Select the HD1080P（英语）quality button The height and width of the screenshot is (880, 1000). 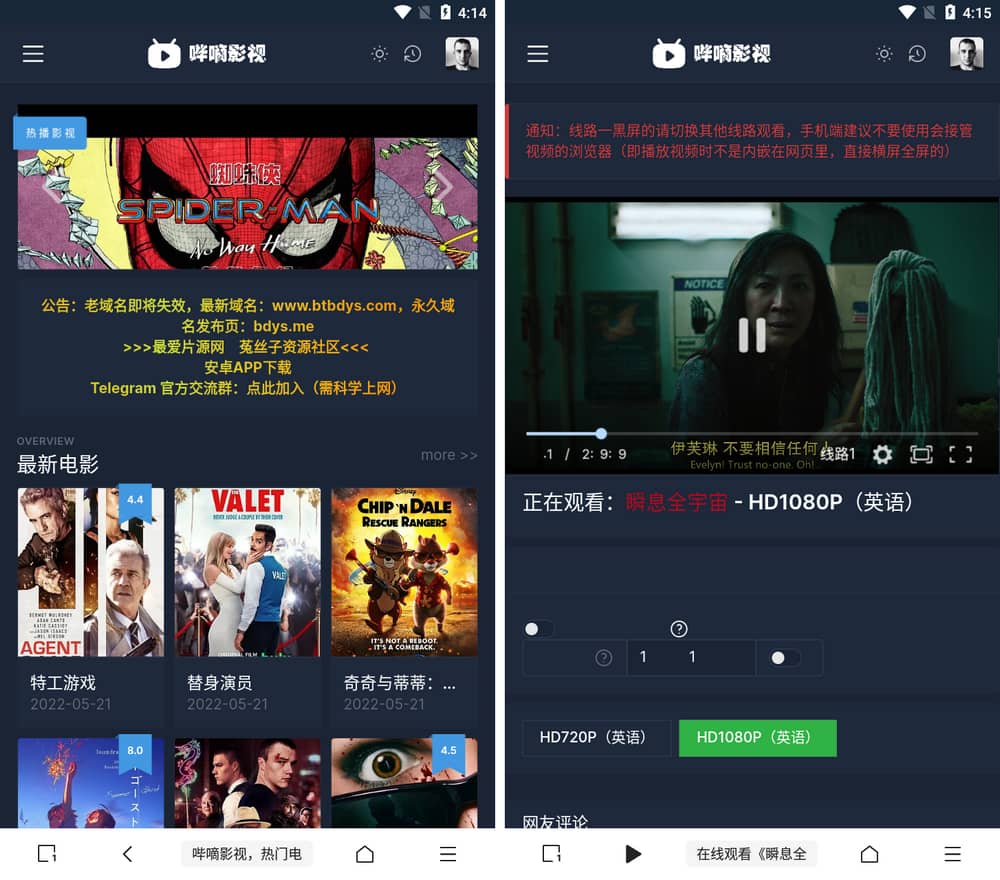[757, 738]
